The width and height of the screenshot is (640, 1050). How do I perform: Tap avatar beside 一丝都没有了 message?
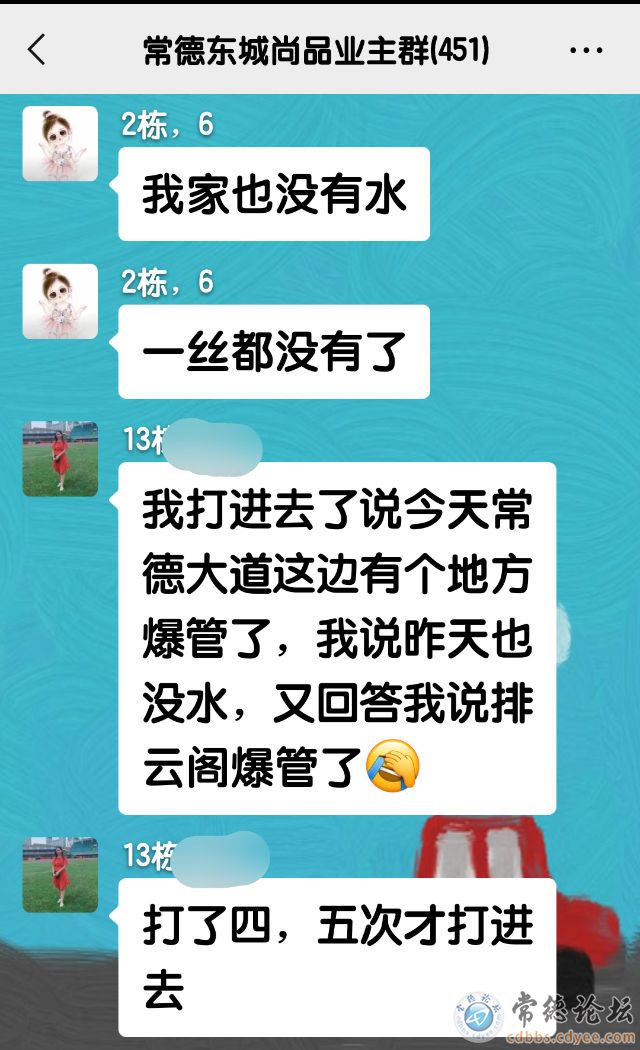[60, 301]
